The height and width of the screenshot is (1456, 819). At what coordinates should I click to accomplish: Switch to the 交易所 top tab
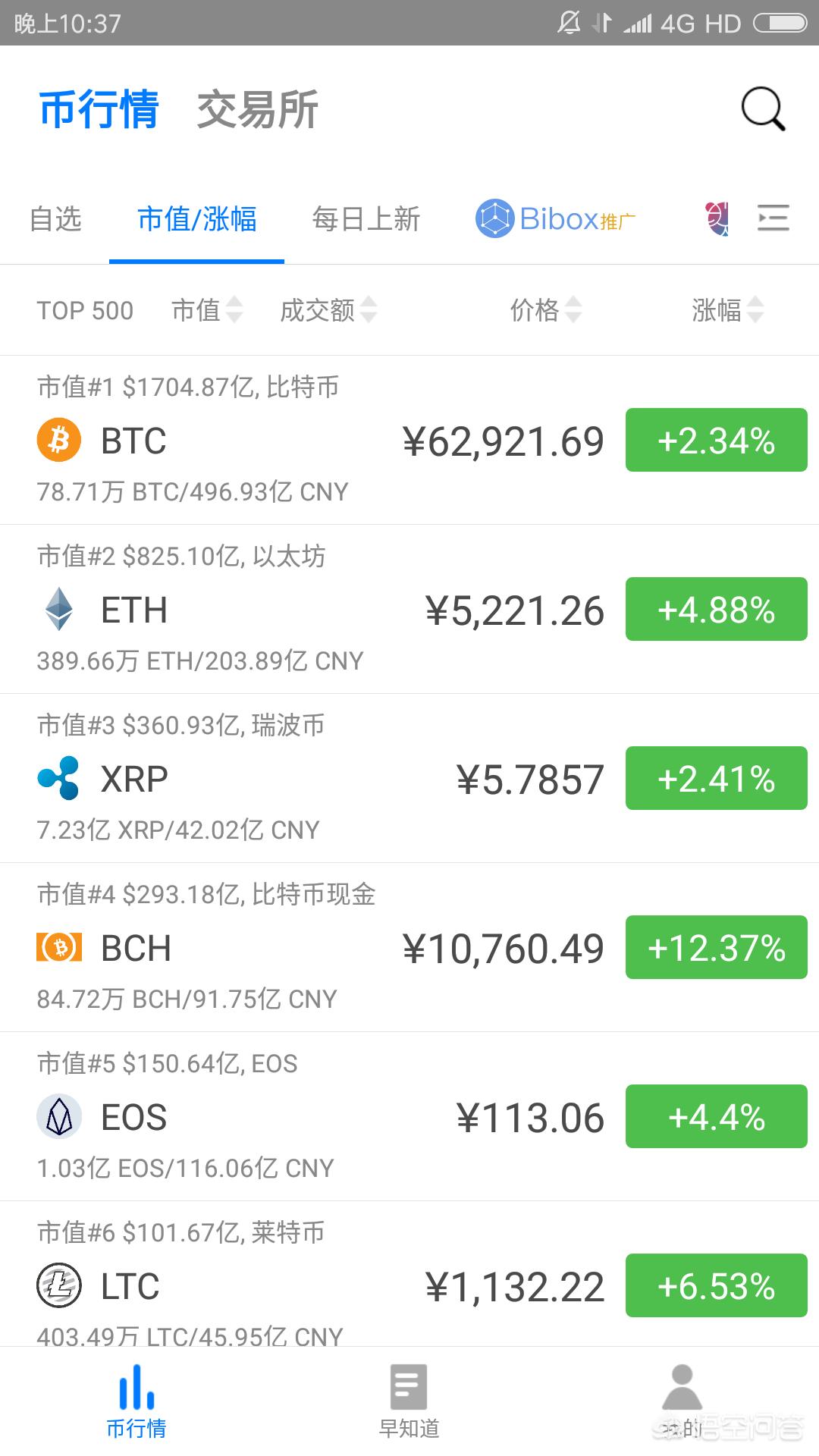(257, 110)
